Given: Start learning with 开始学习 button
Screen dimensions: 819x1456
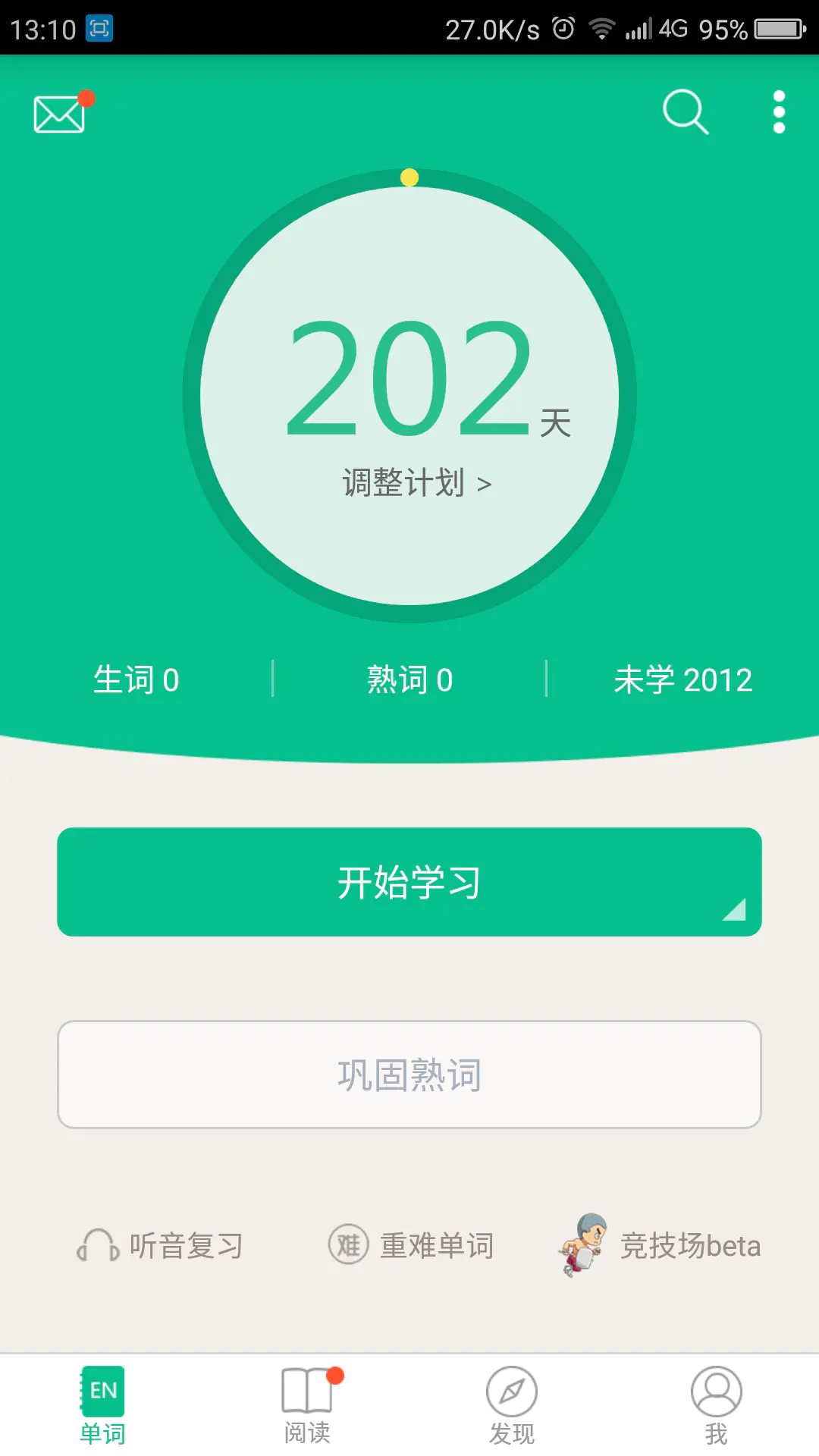Looking at the screenshot, I should coord(409,882).
